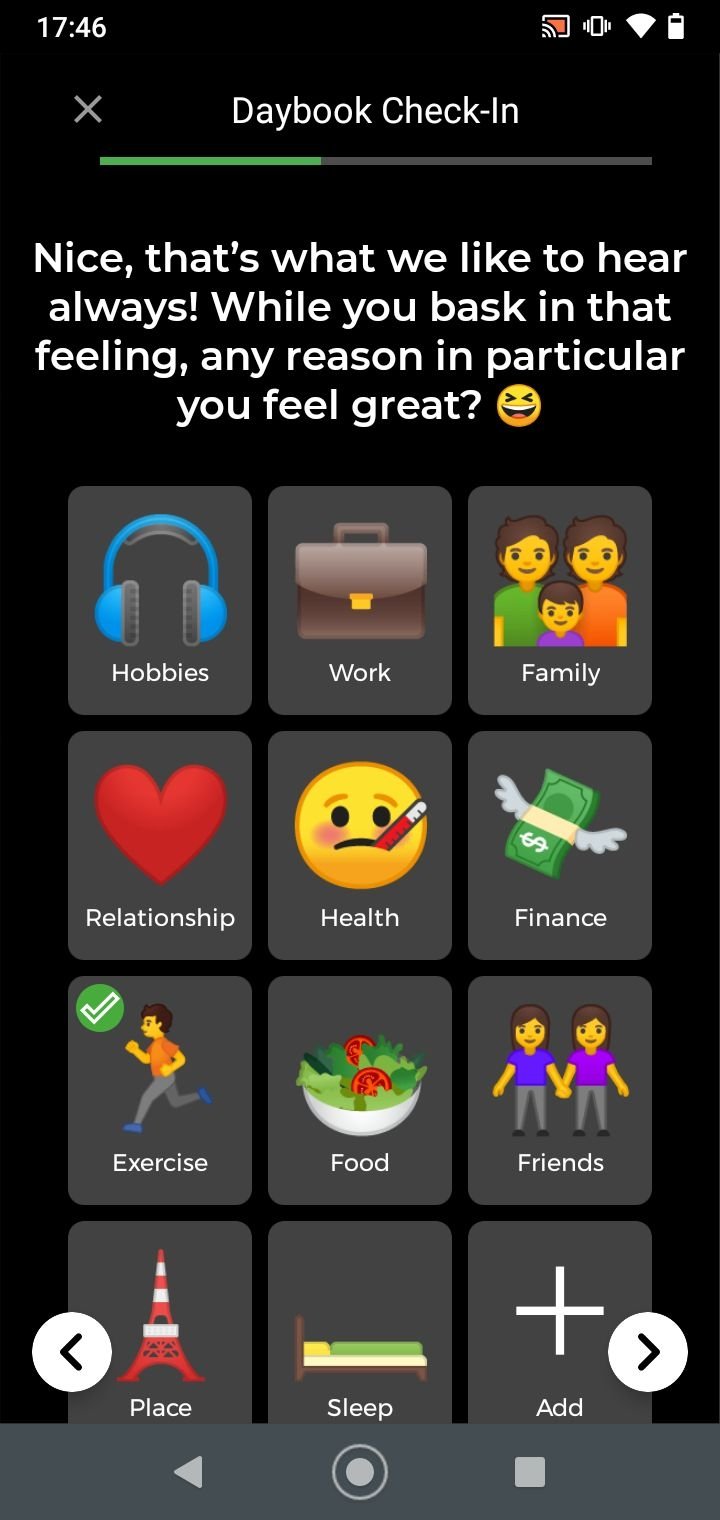Go to the home screen
Image resolution: width=720 pixels, height=1520 pixels.
360,1471
